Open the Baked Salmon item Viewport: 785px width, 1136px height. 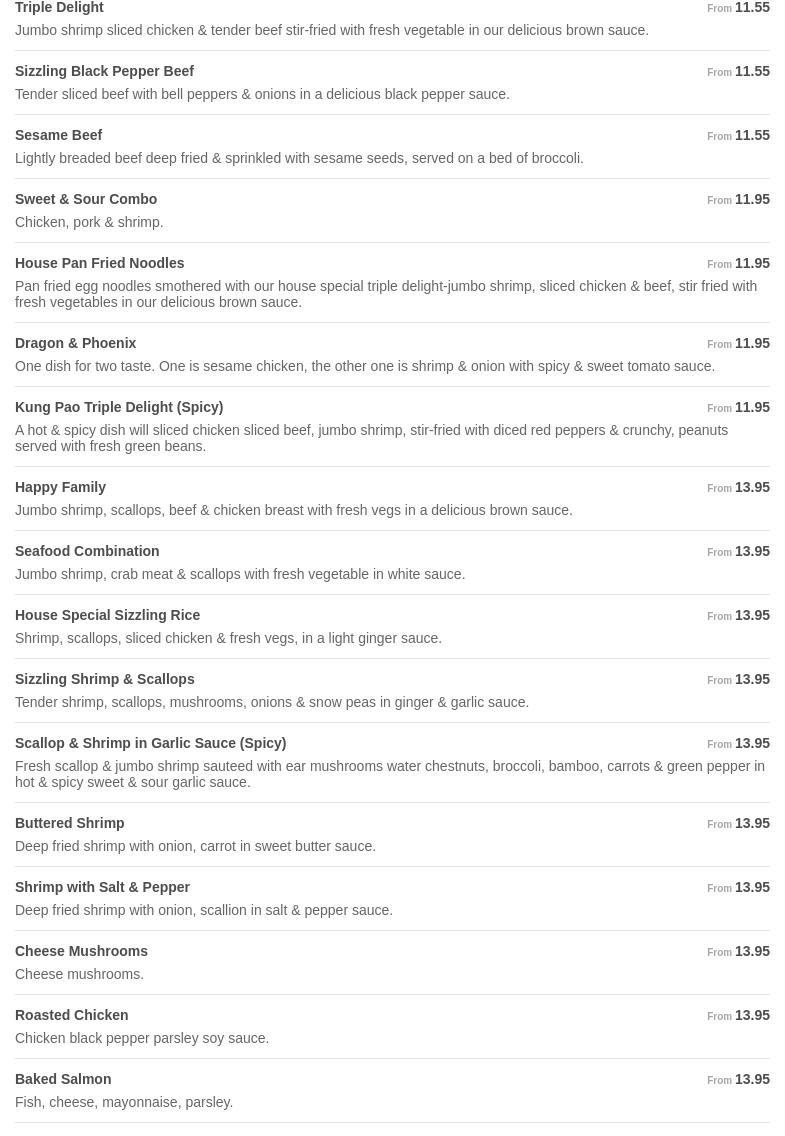[x=63, y=1080]
